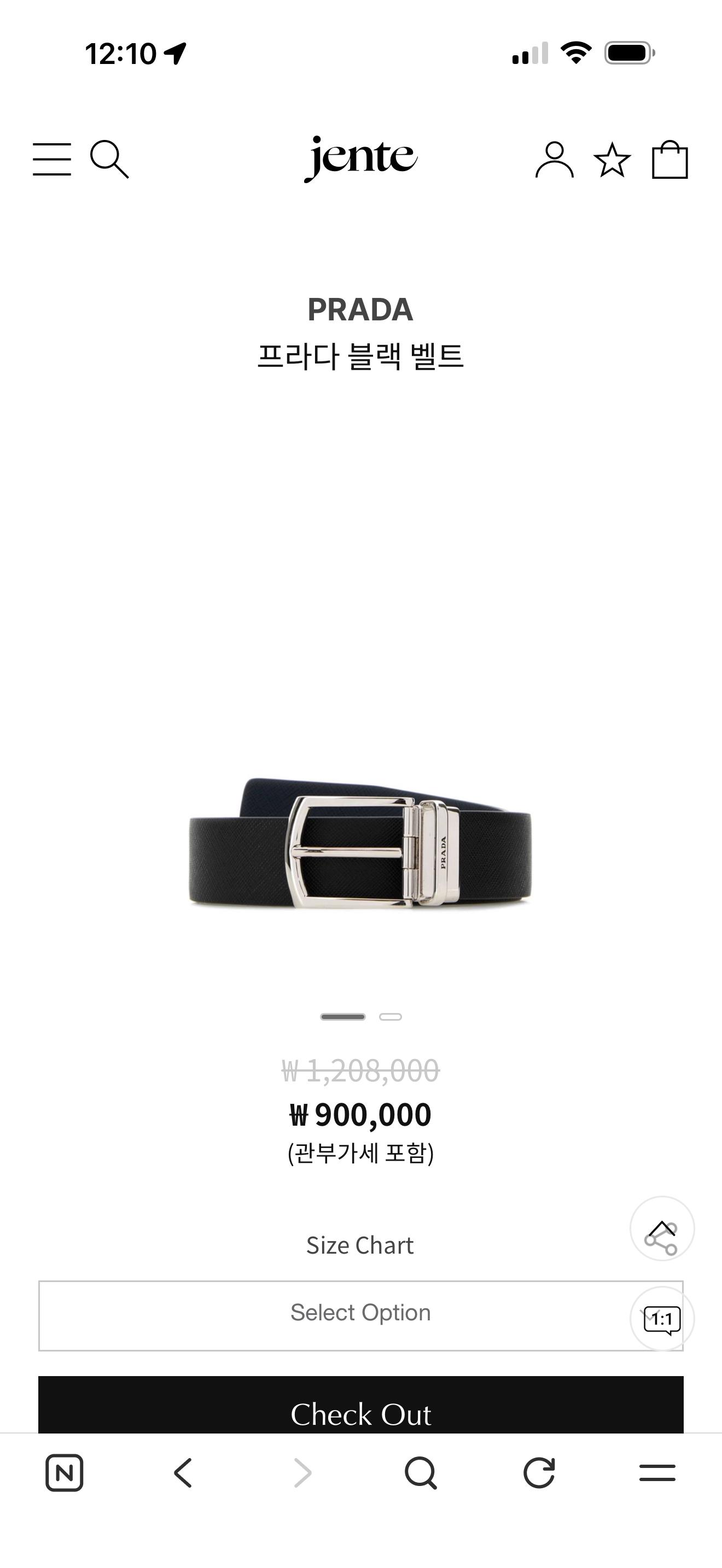722x1568 pixels.
Task: Go back to the previous page
Action: point(183,1473)
